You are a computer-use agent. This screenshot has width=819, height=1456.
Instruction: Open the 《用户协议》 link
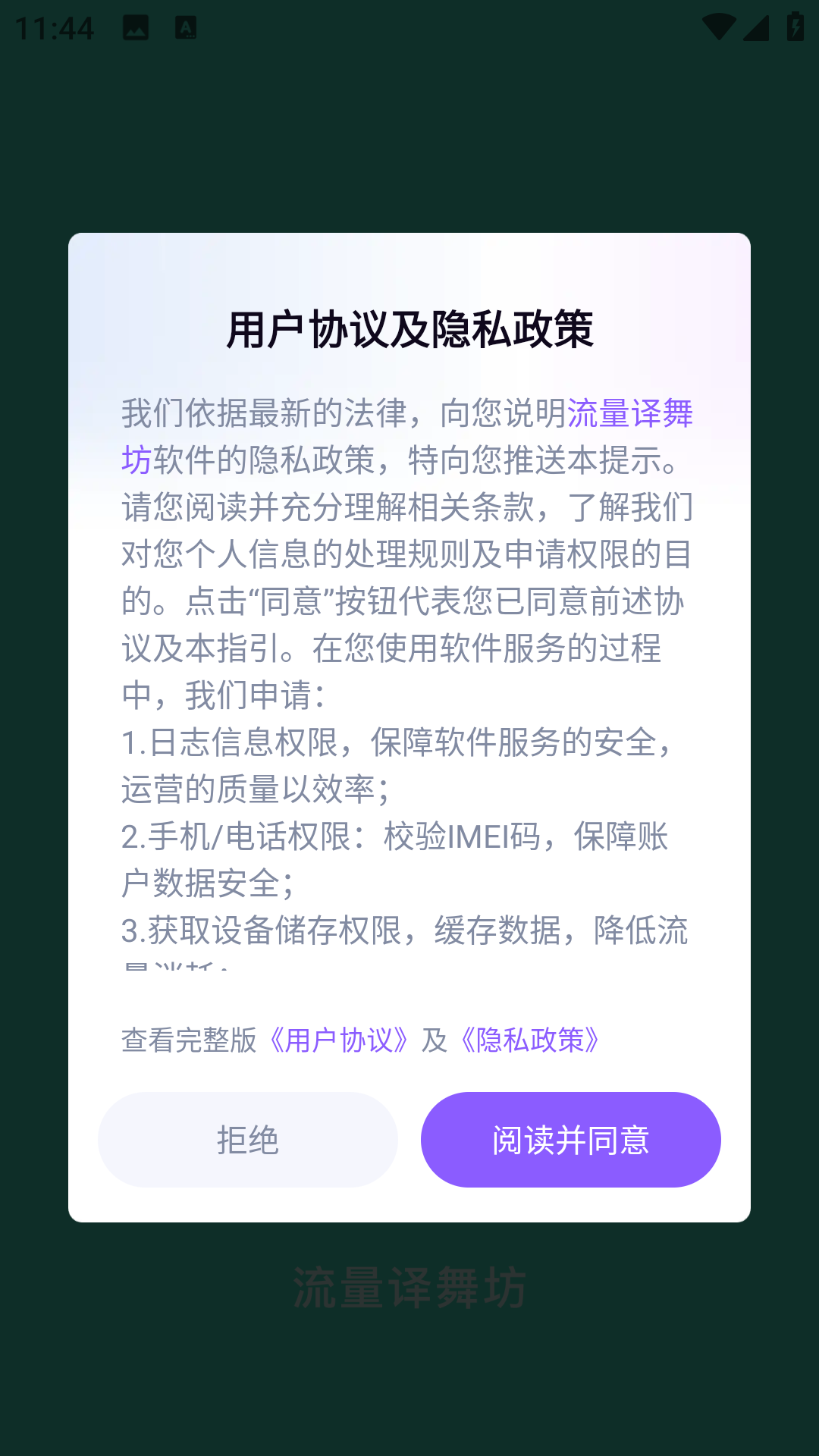339,1040
